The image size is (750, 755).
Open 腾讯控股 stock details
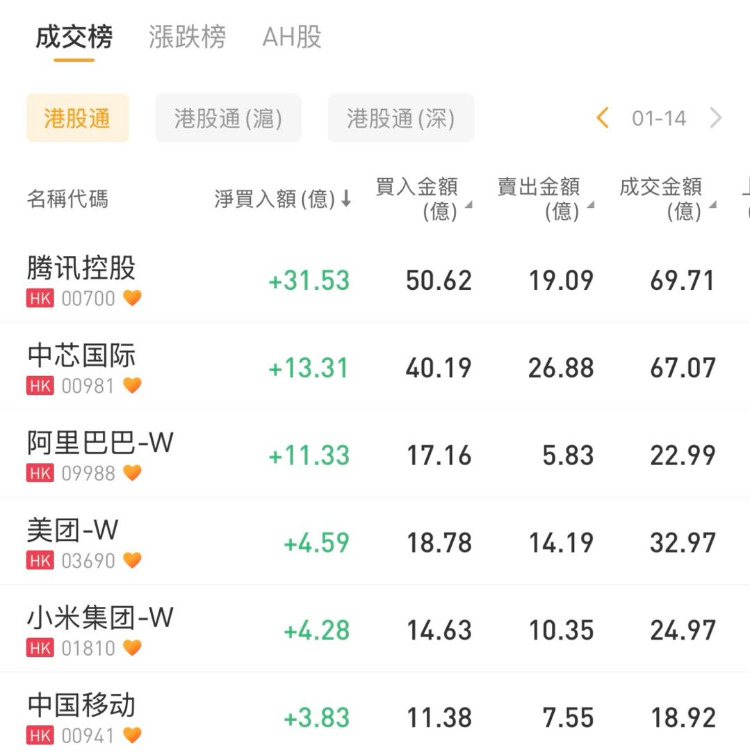coord(82,280)
